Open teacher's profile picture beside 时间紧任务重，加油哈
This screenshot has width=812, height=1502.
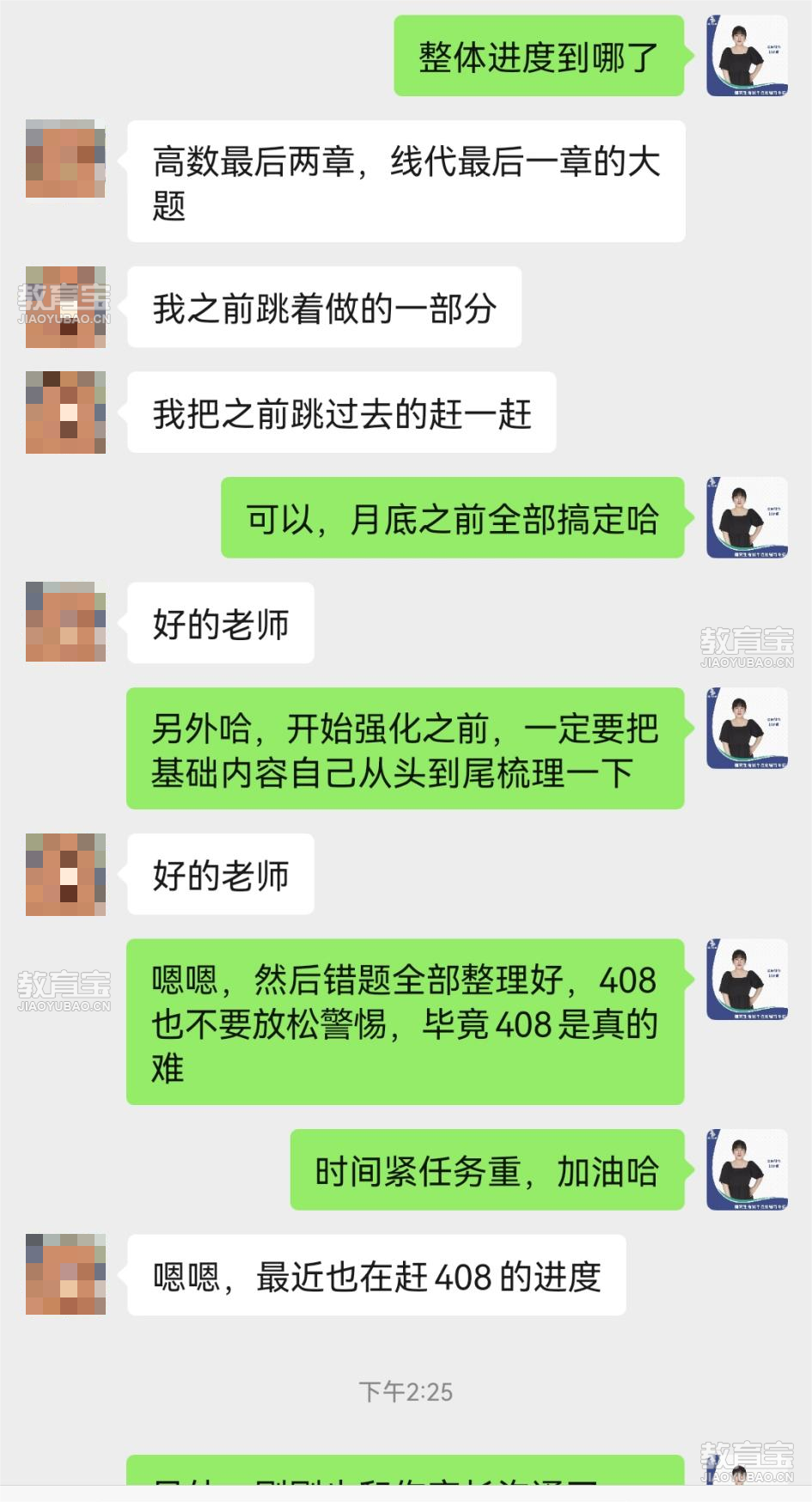pyautogui.click(x=747, y=1169)
